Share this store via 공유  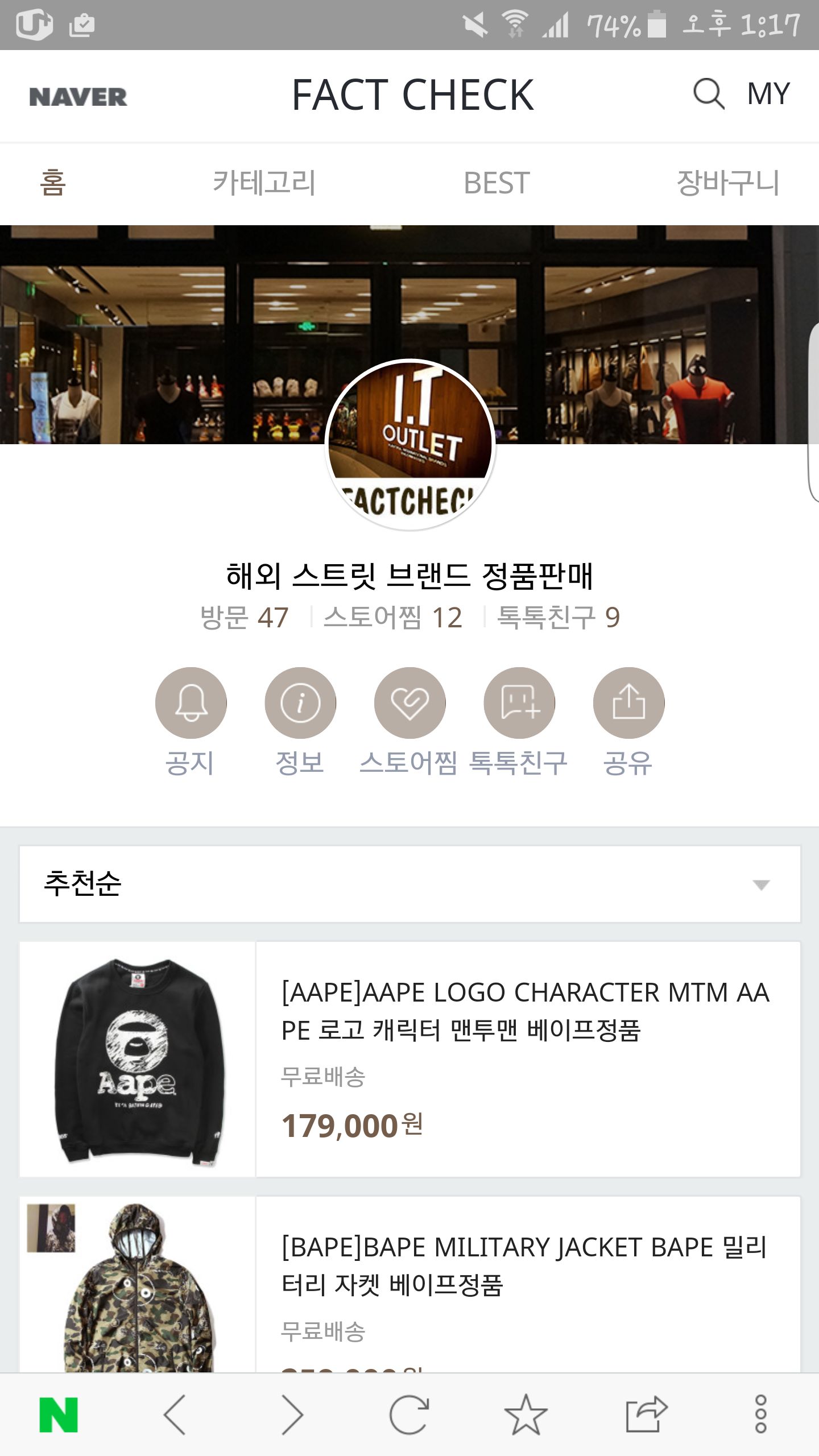(628, 703)
